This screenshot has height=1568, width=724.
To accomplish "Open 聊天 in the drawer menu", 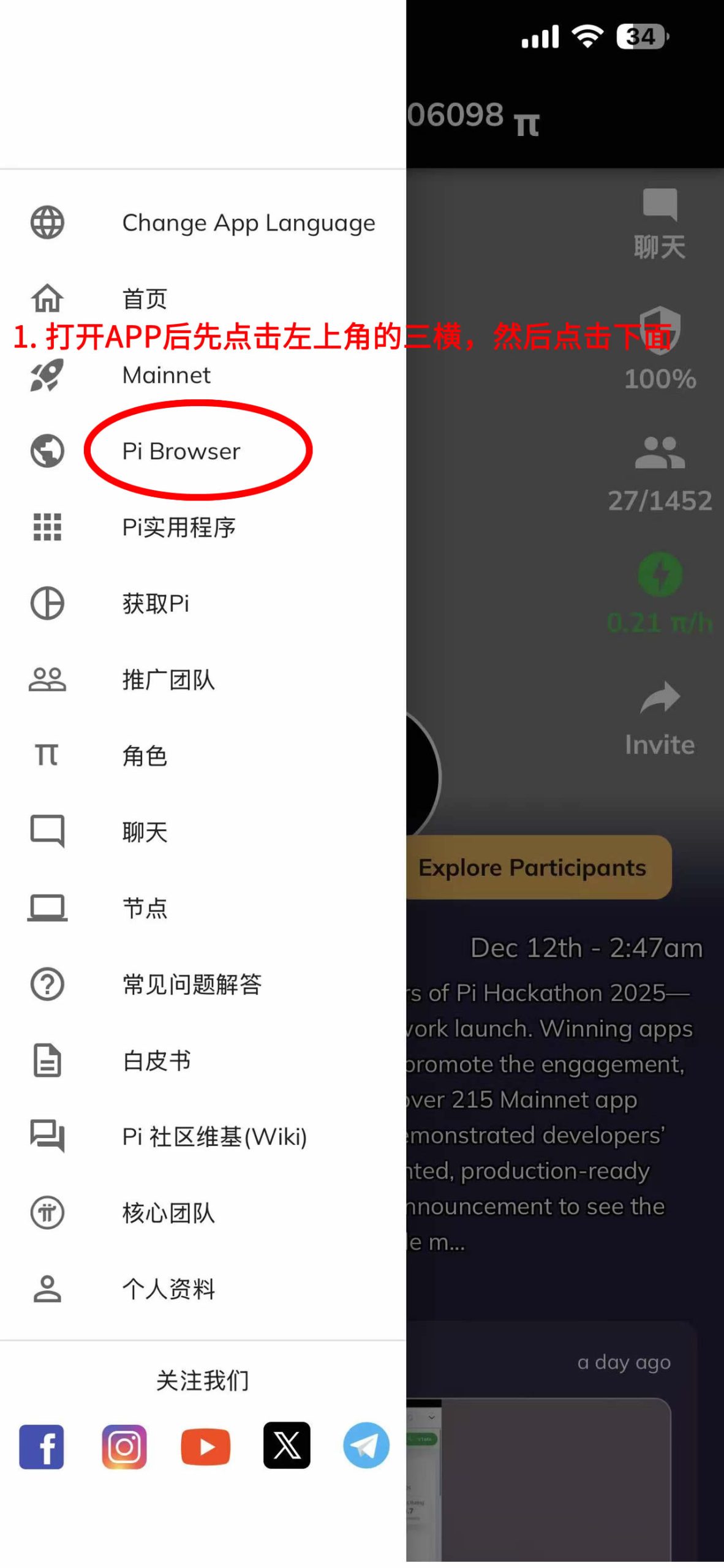I will point(145,832).
